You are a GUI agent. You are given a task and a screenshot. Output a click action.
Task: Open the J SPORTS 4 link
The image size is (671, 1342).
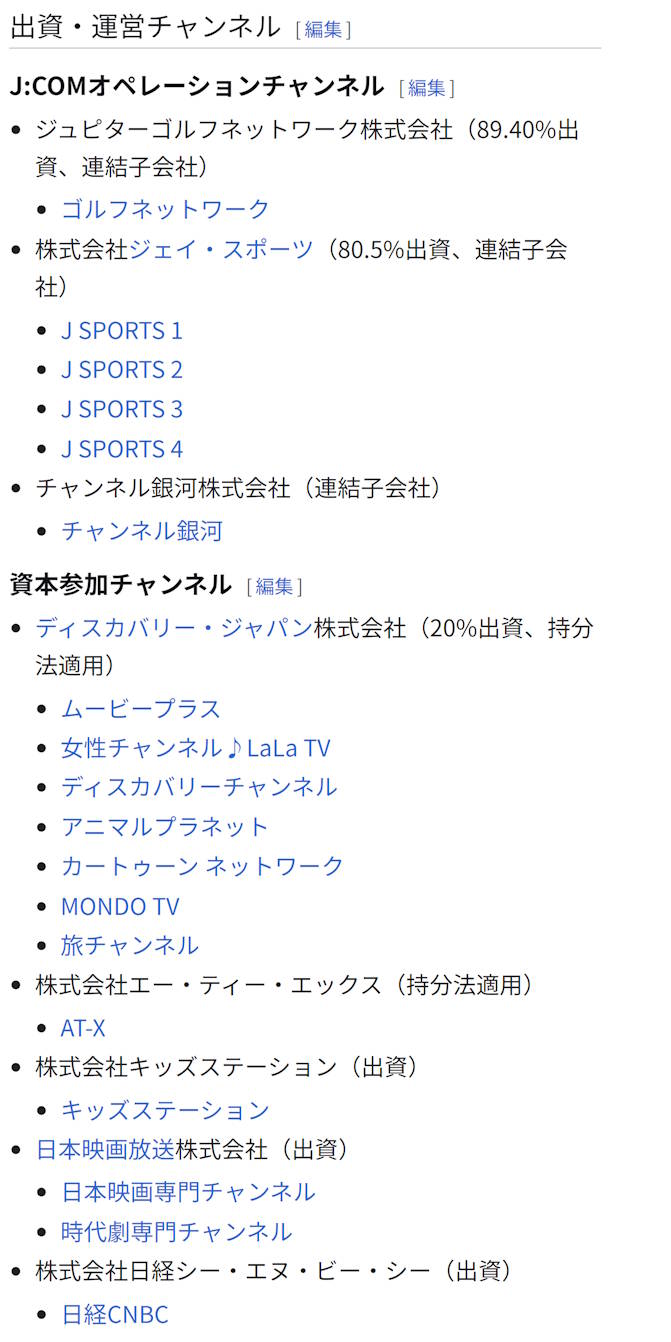[x=122, y=449]
